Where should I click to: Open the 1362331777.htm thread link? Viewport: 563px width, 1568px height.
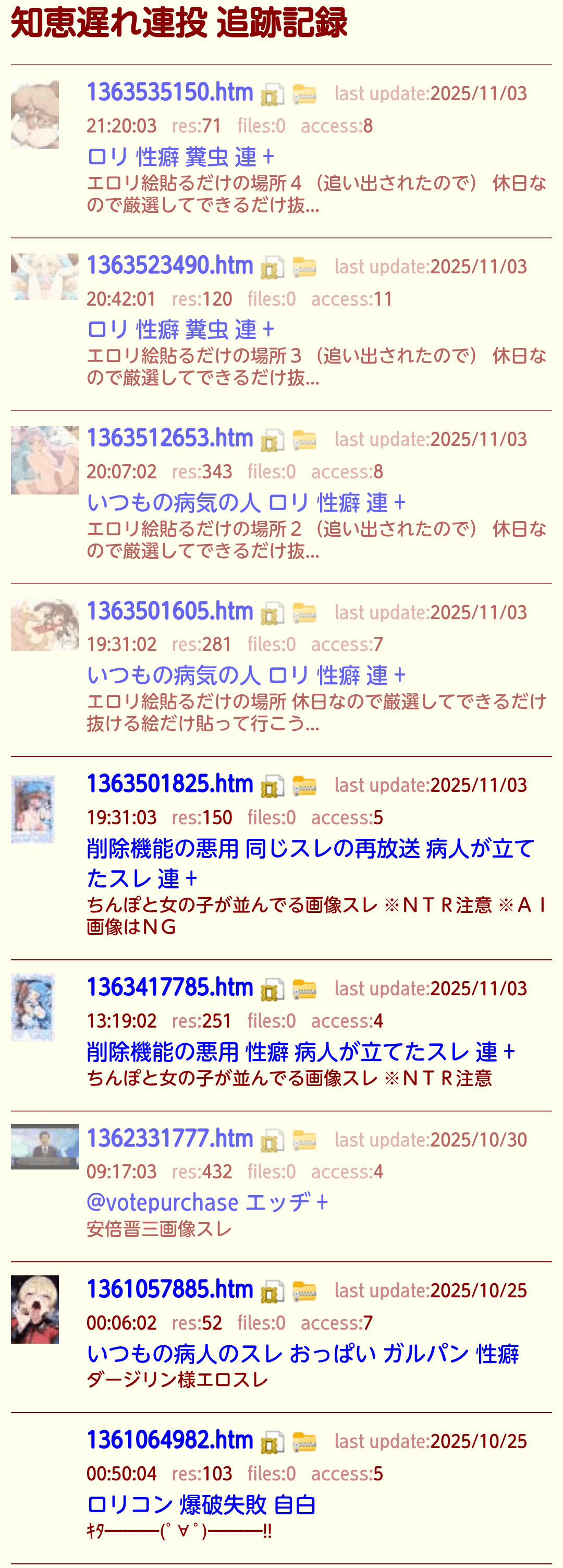pos(169,1138)
